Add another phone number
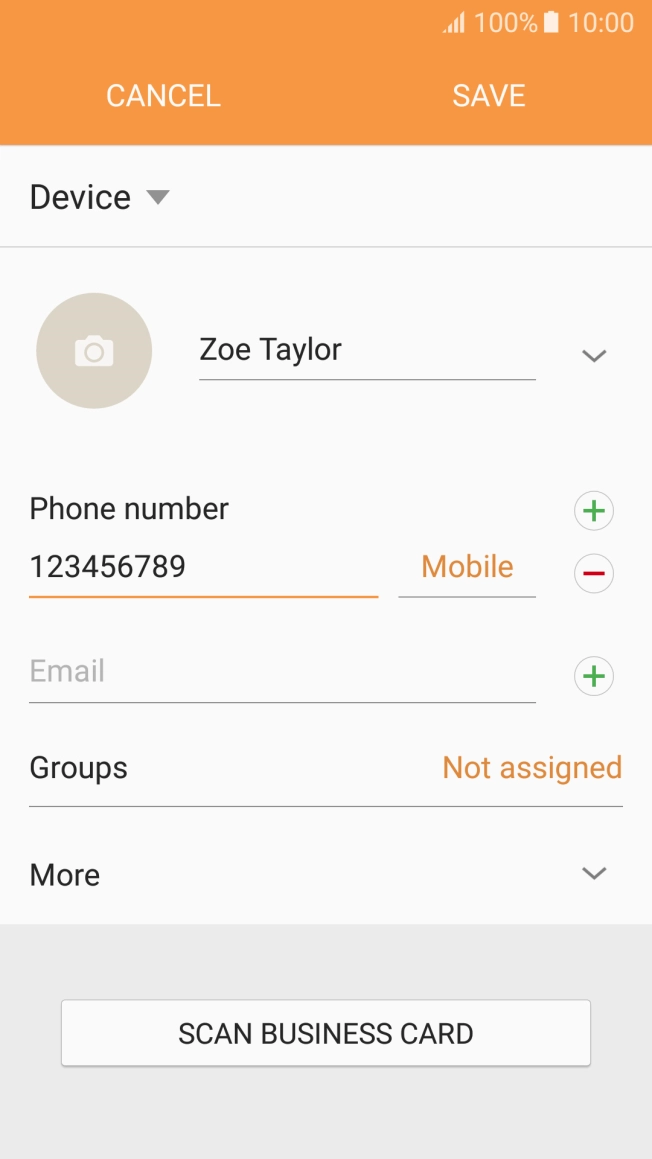 click(594, 512)
